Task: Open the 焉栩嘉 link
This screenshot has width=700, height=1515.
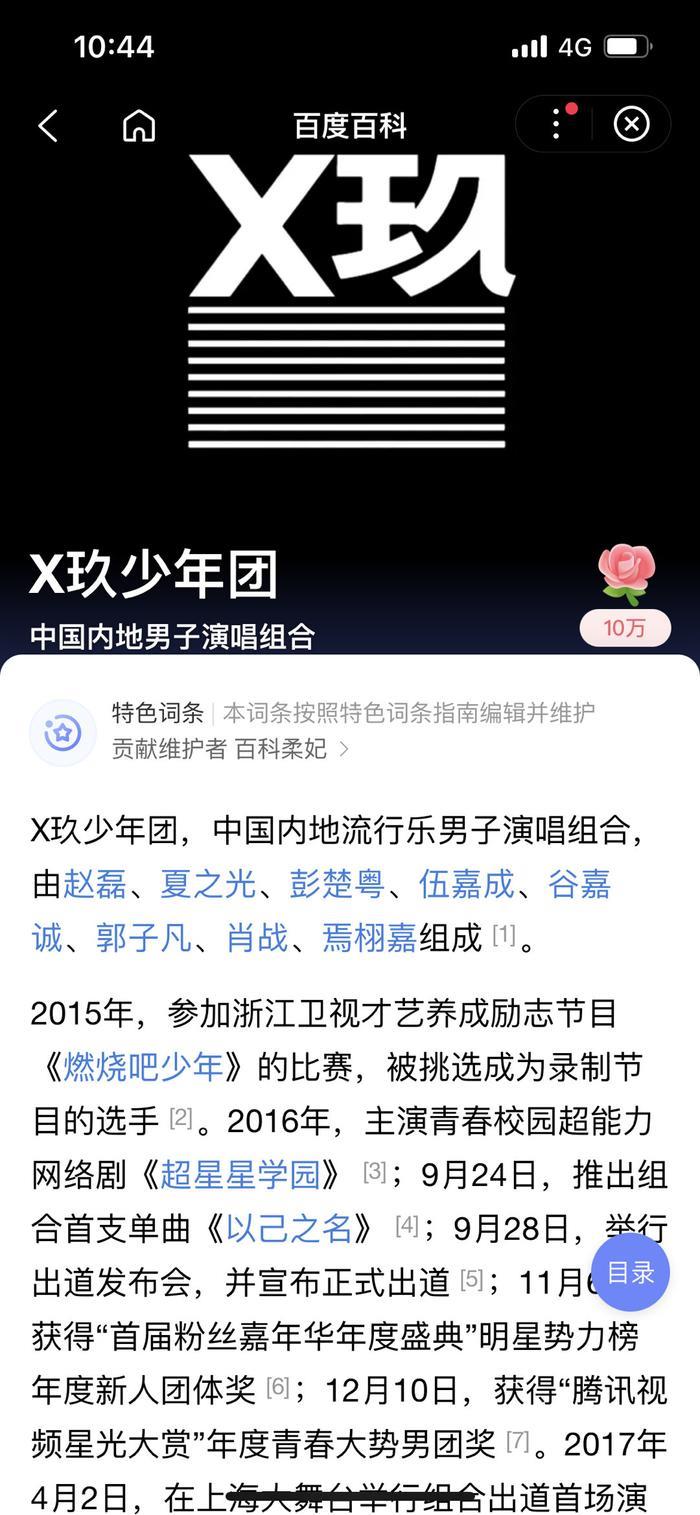Action: tap(369, 938)
